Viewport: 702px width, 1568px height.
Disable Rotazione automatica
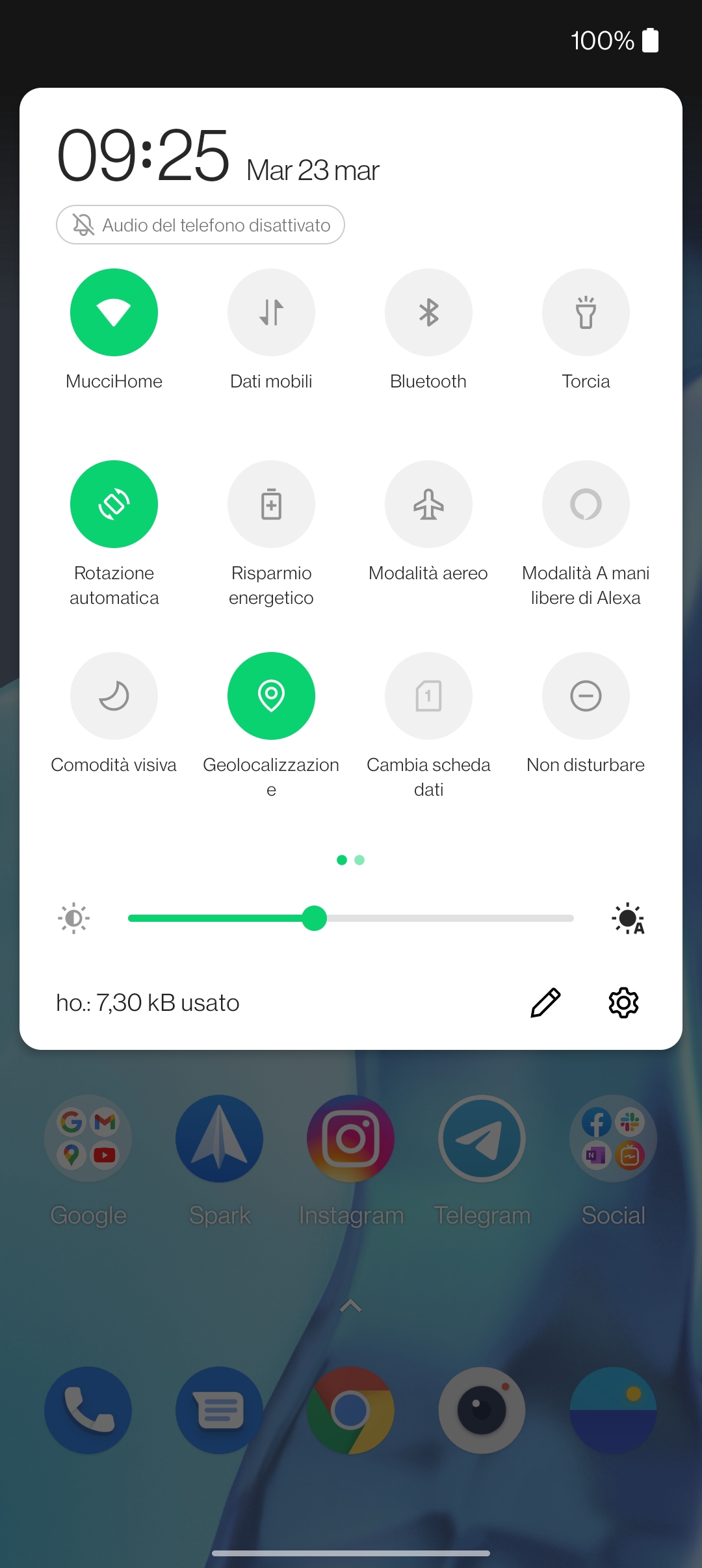tap(114, 504)
